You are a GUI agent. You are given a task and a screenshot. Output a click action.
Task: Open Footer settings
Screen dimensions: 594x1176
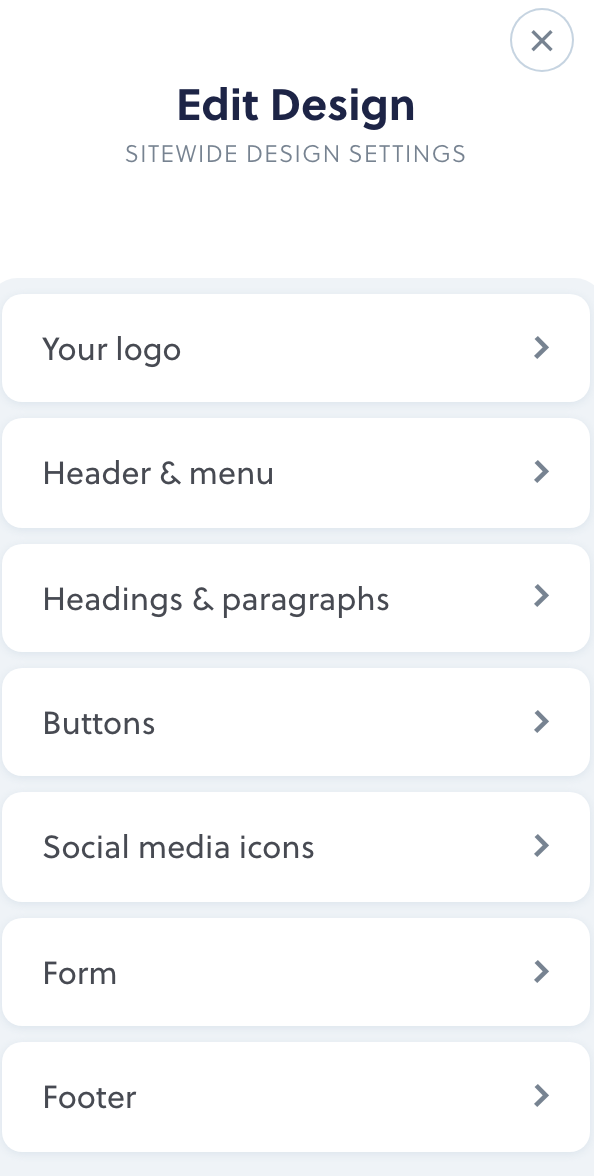[x=296, y=1096]
